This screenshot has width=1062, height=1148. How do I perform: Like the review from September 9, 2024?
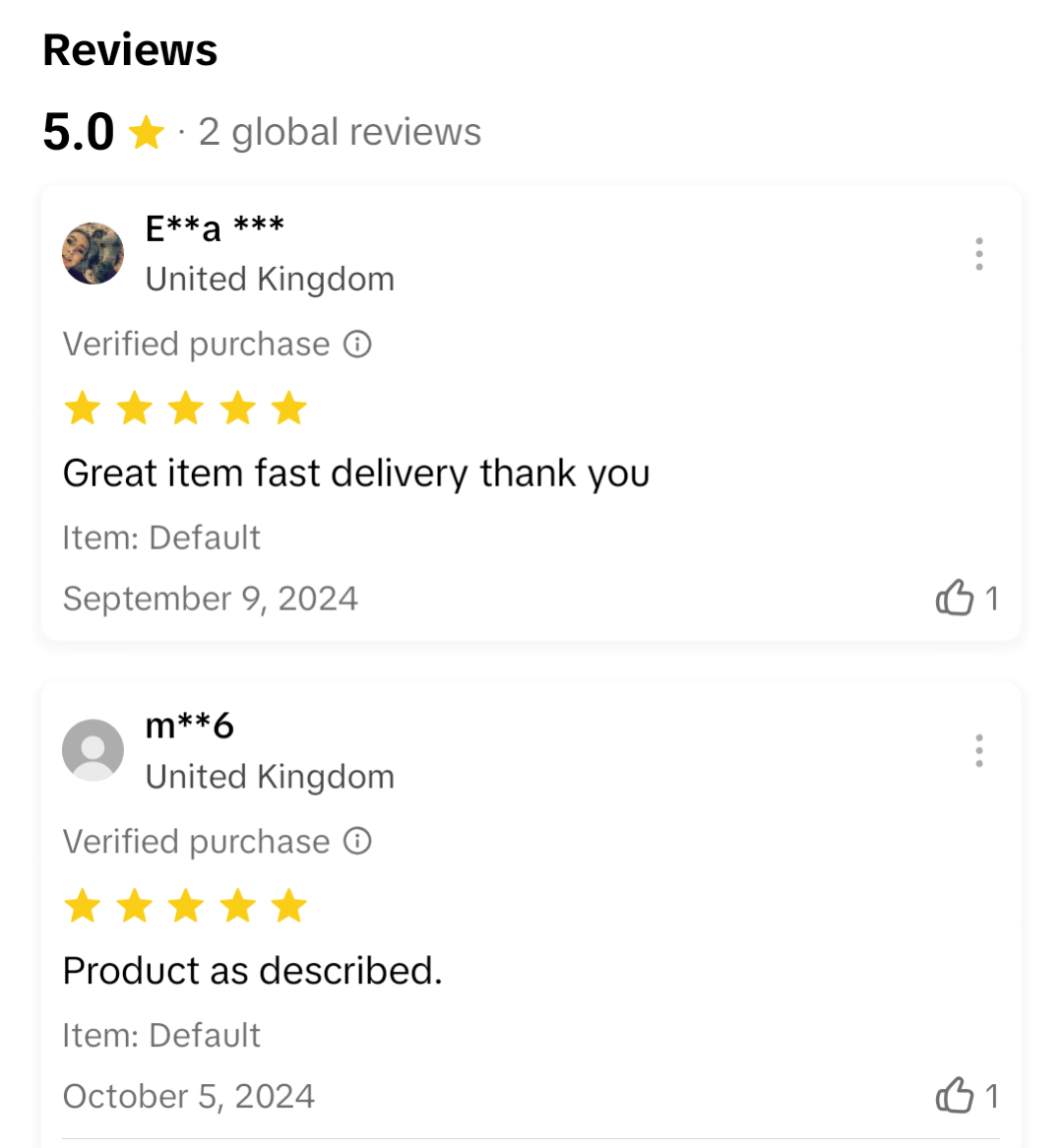[954, 598]
